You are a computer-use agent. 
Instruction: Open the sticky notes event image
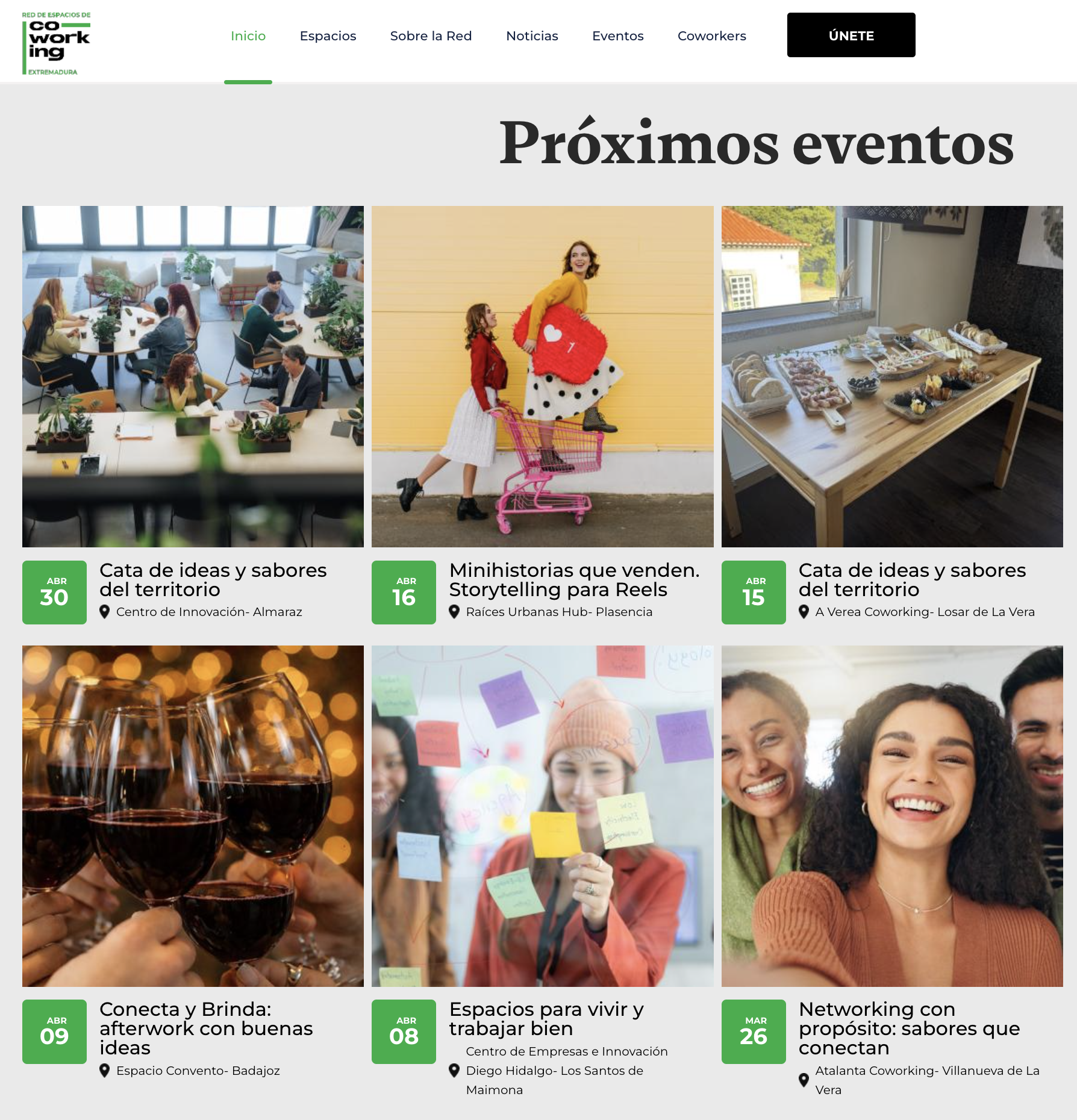coord(542,816)
